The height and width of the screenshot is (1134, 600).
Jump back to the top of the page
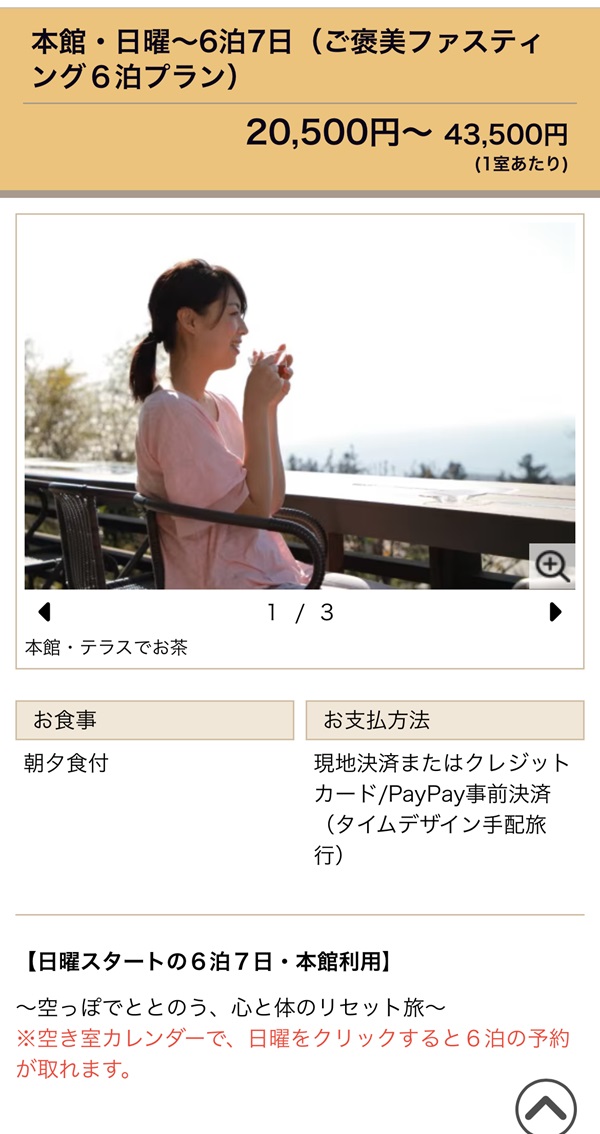click(x=546, y=1108)
